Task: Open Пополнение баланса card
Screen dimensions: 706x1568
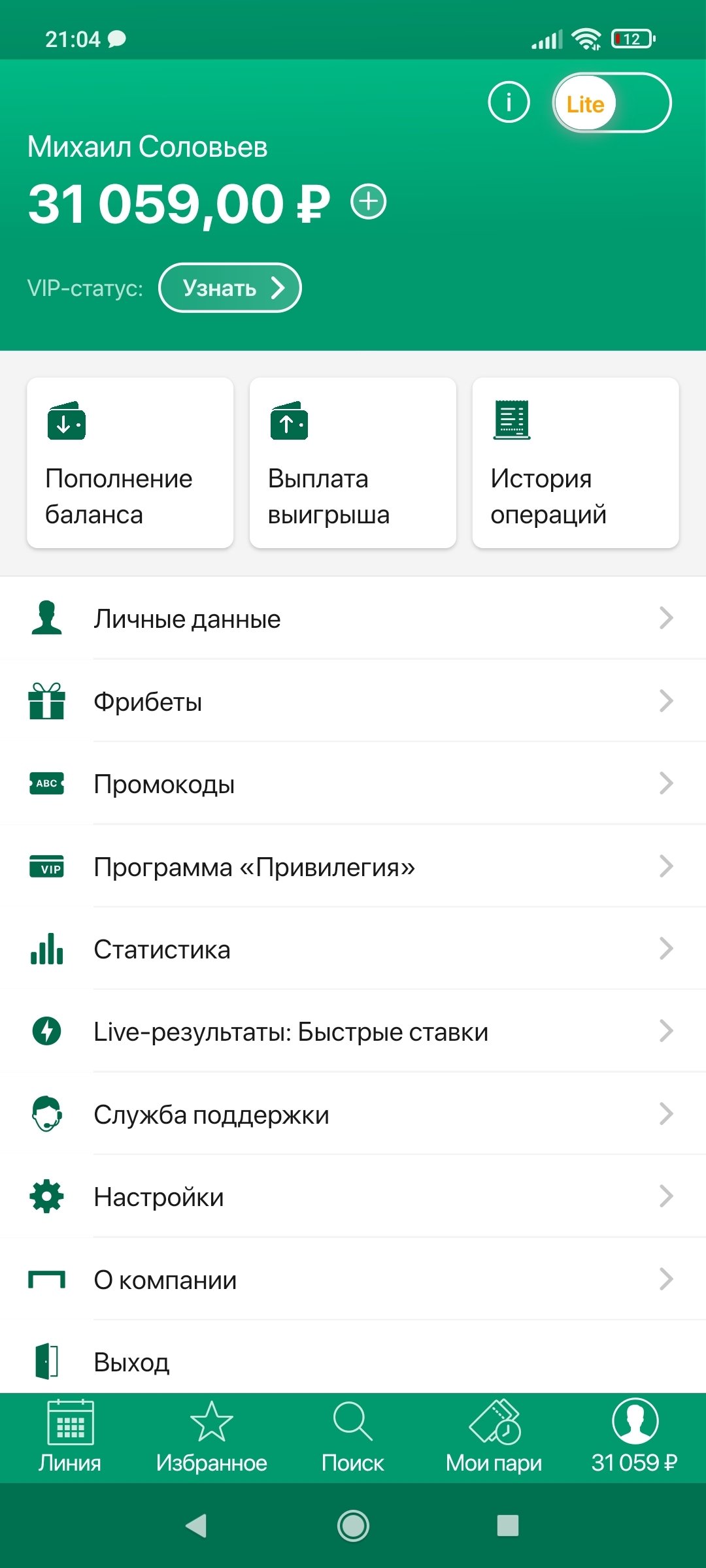Action: click(x=130, y=463)
